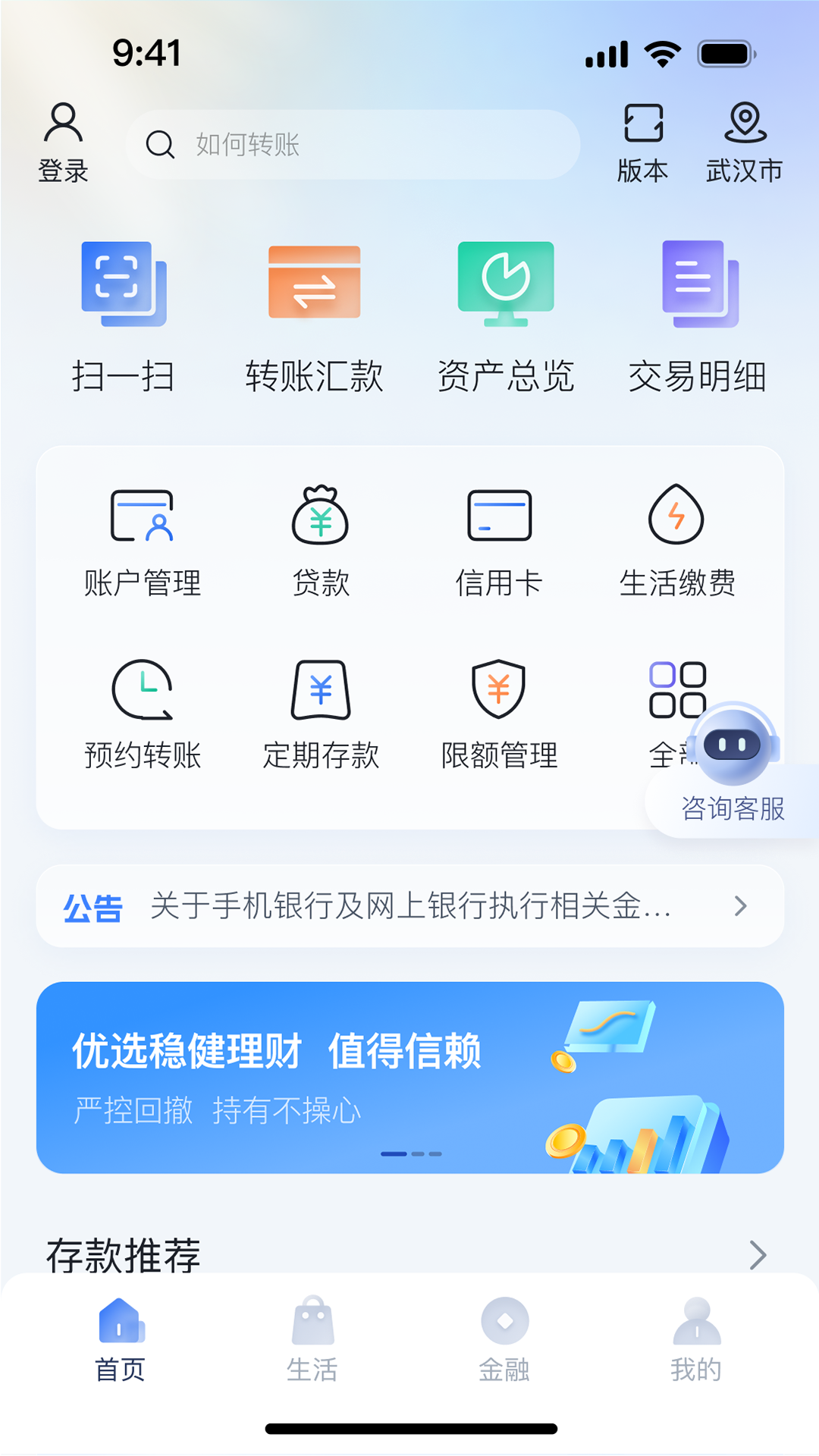
Task: Open the 版本 version switcher
Action: [x=643, y=143]
